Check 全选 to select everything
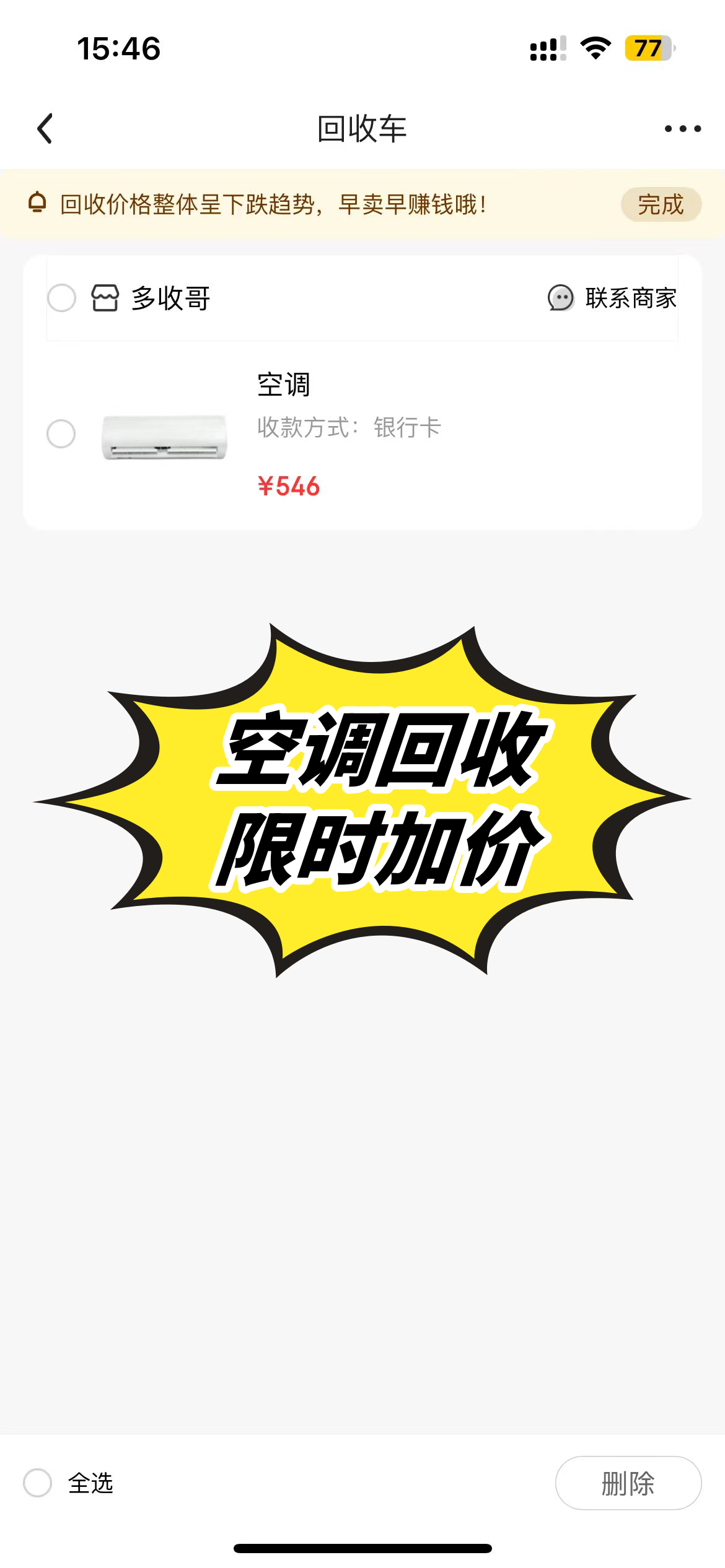This screenshot has width=725, height=1568. click(38, 1483)
